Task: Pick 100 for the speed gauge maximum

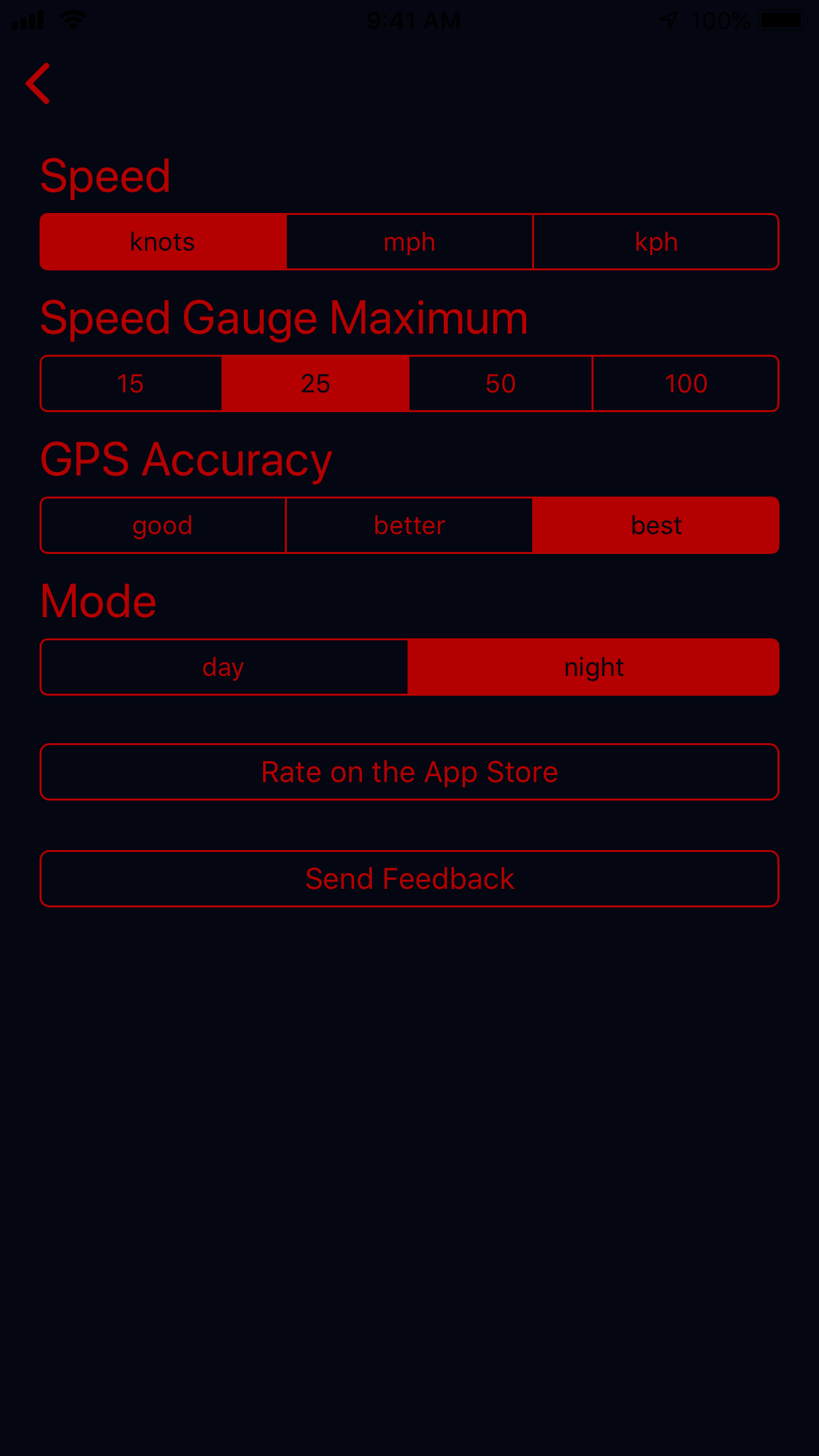Action: pos(685,383)
